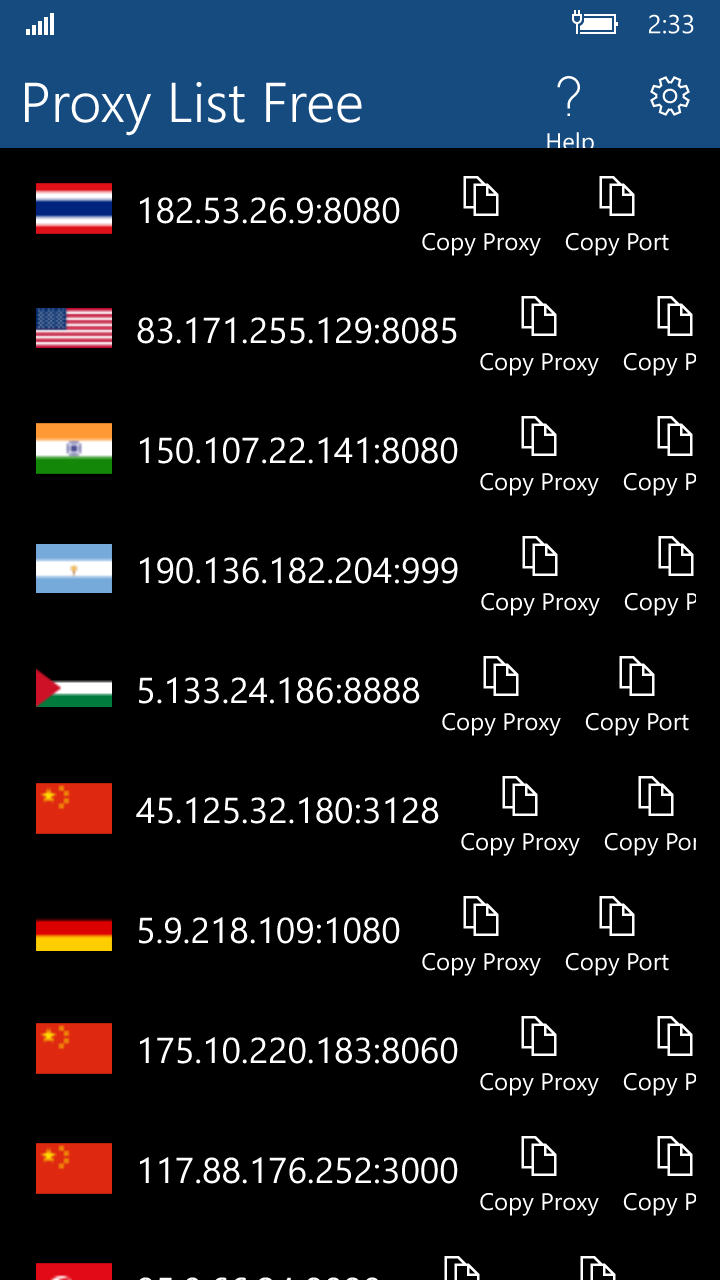Open the Help page
This screenshot has height=1280, width=720.
point(569,104)
